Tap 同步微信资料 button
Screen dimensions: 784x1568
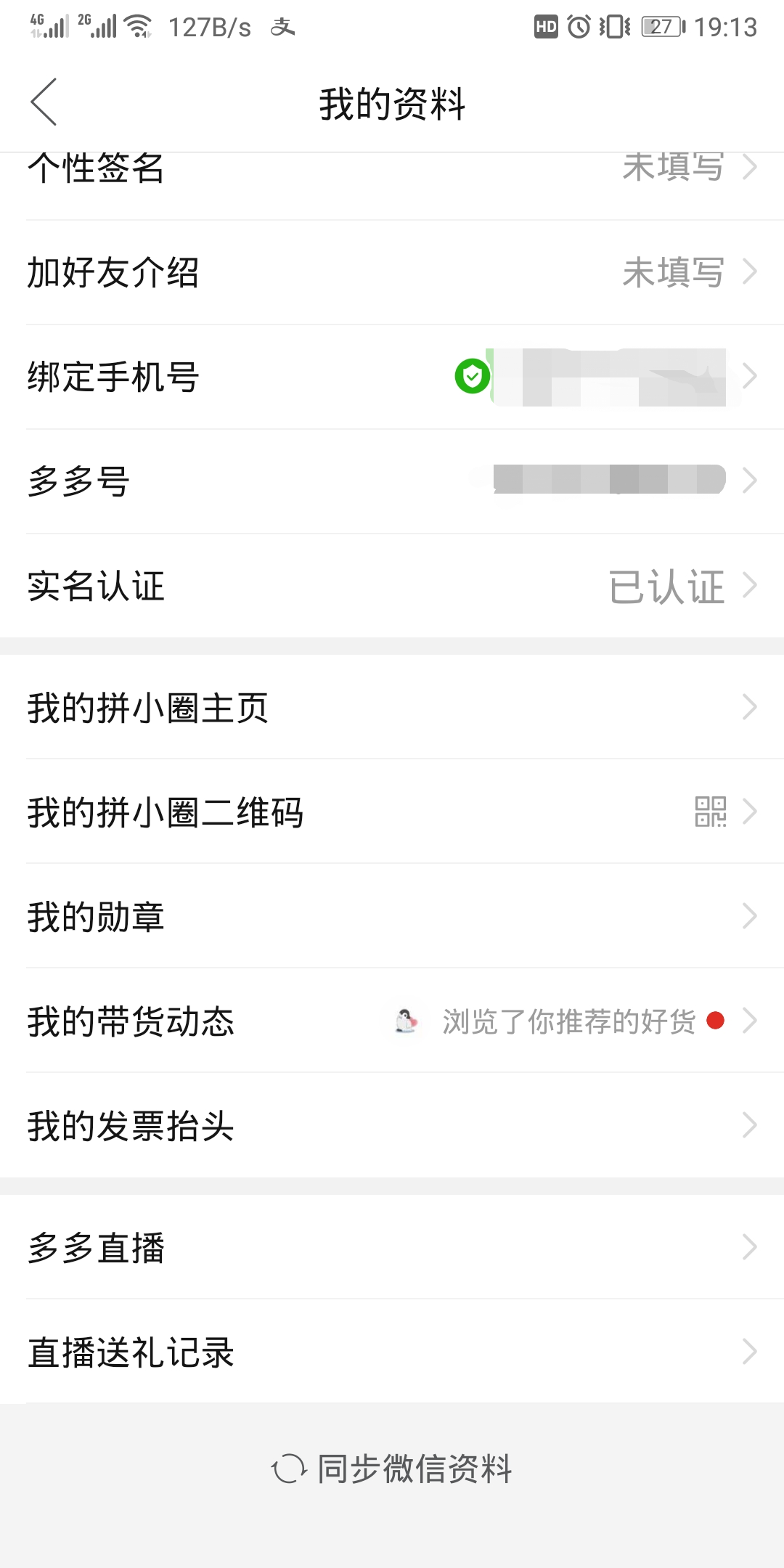392,1469
